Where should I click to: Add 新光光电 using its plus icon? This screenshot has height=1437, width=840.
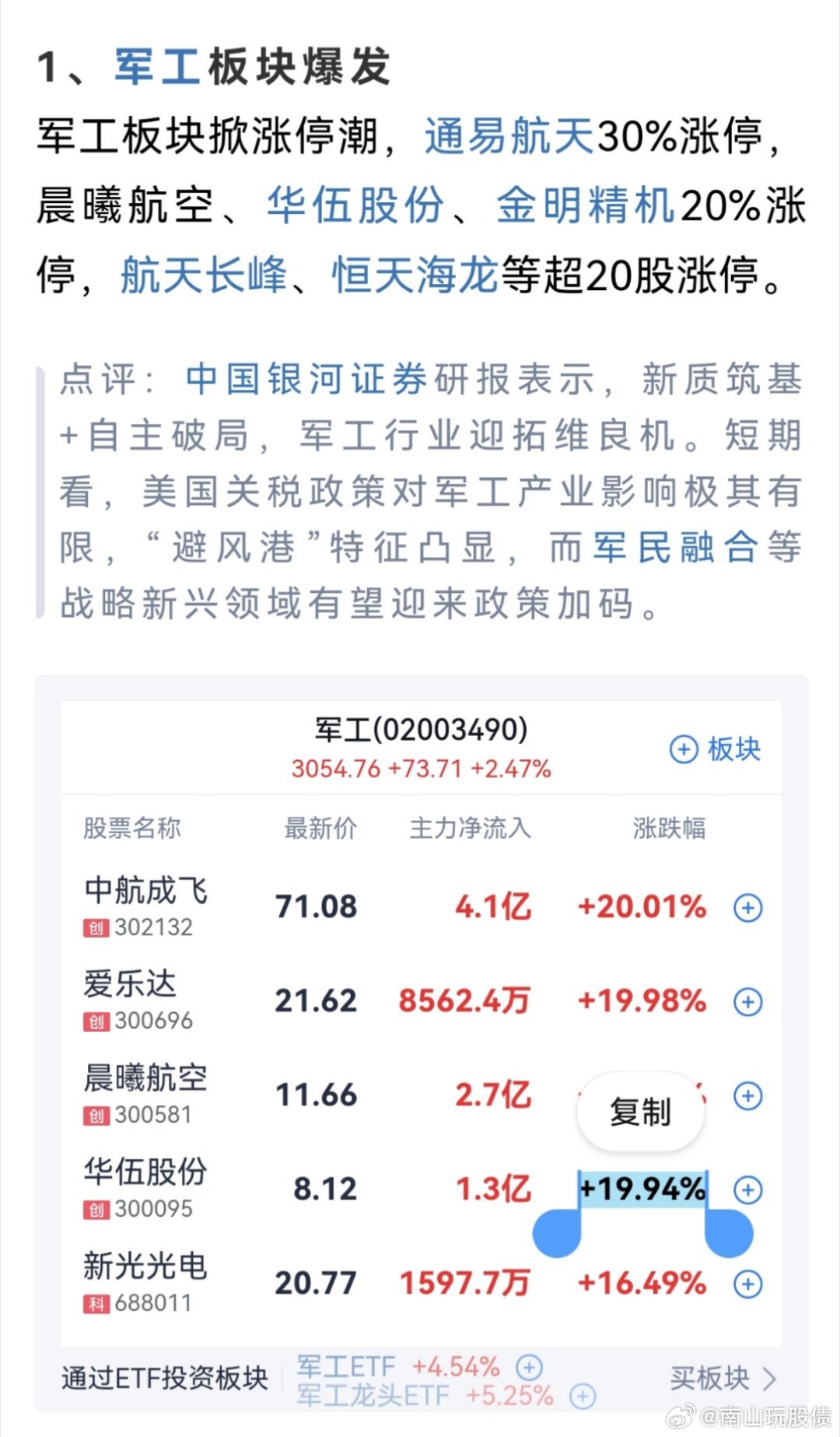tap(747, 1285)
